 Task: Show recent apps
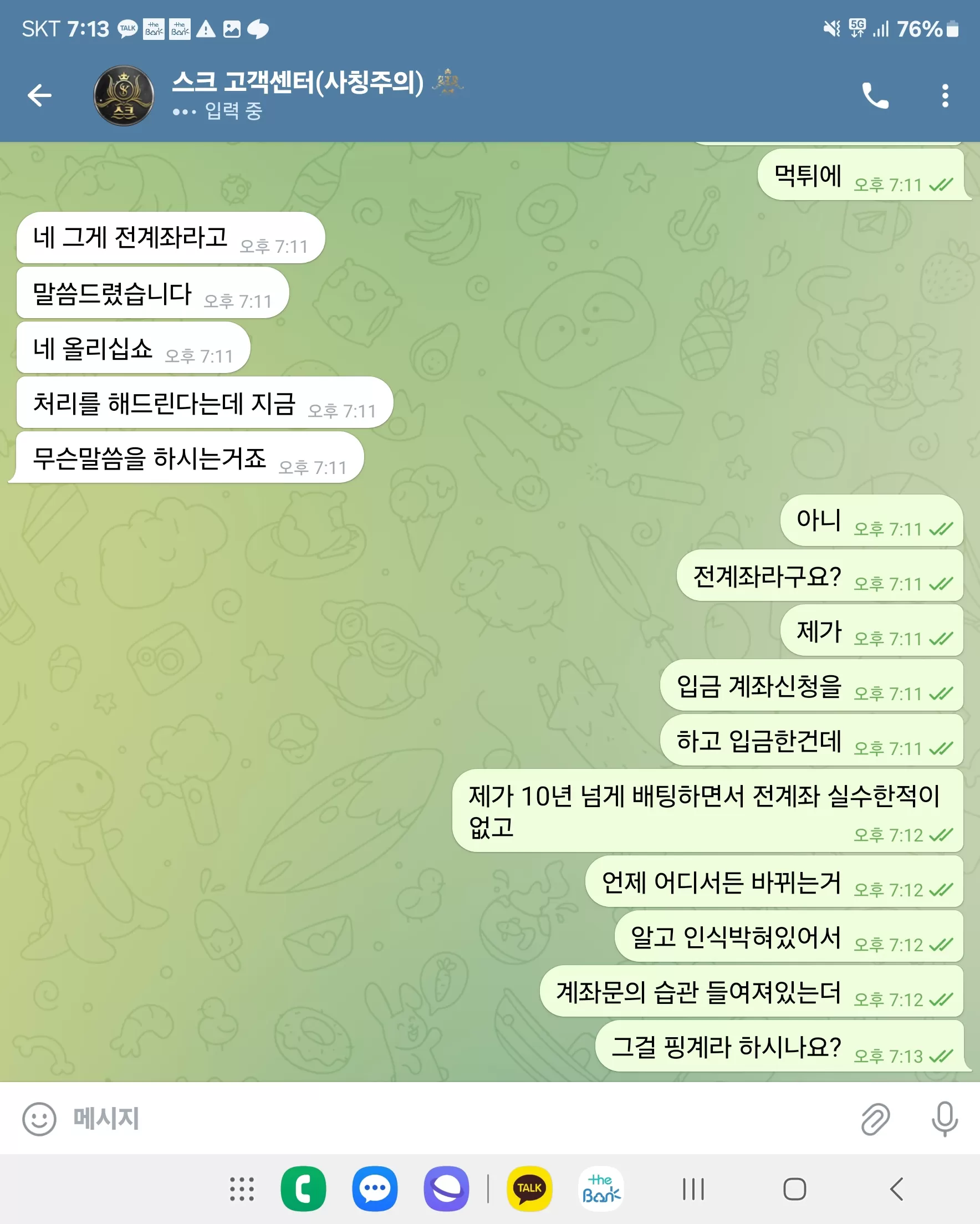[693, 1189]
